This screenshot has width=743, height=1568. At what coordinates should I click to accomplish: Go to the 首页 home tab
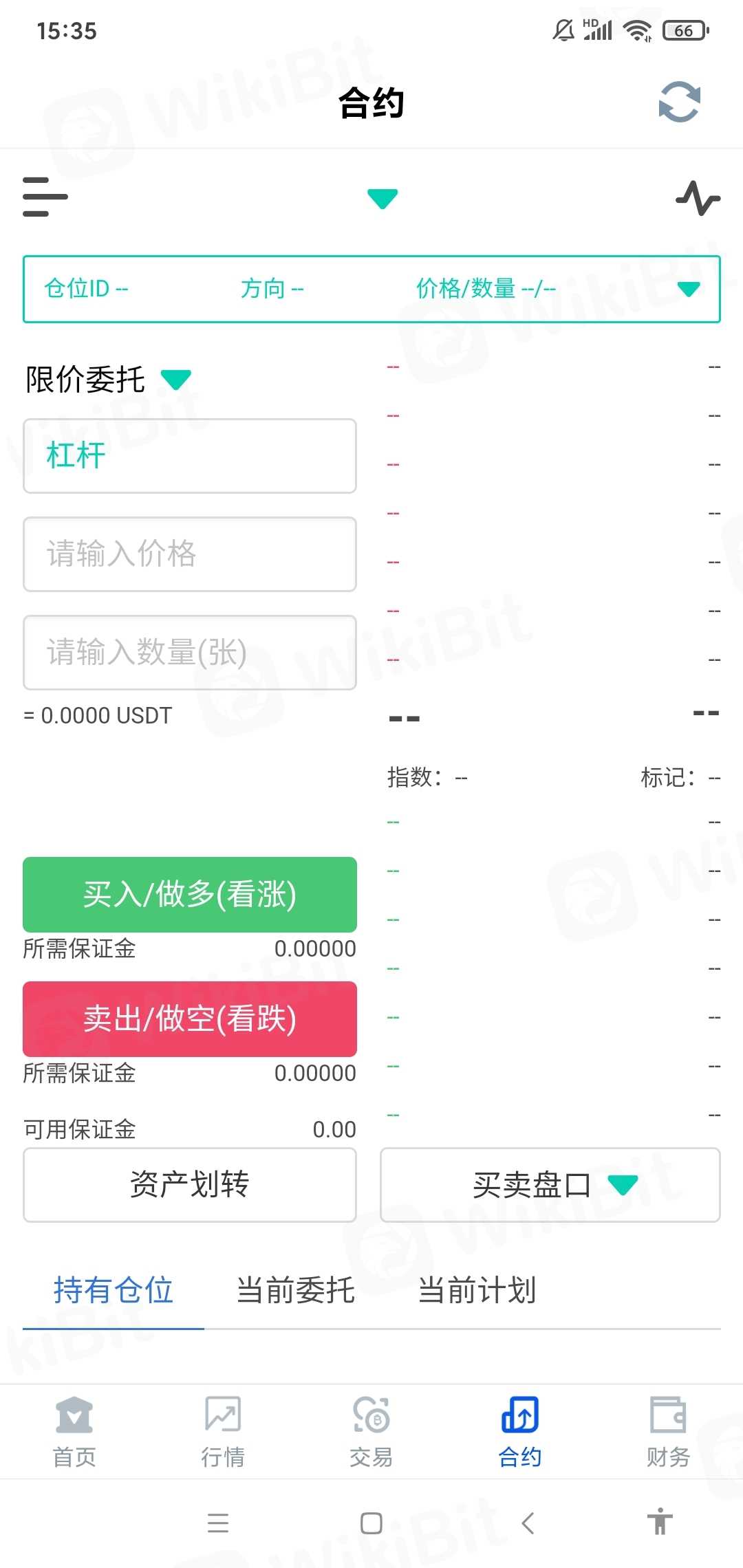tap(74, 1432)
